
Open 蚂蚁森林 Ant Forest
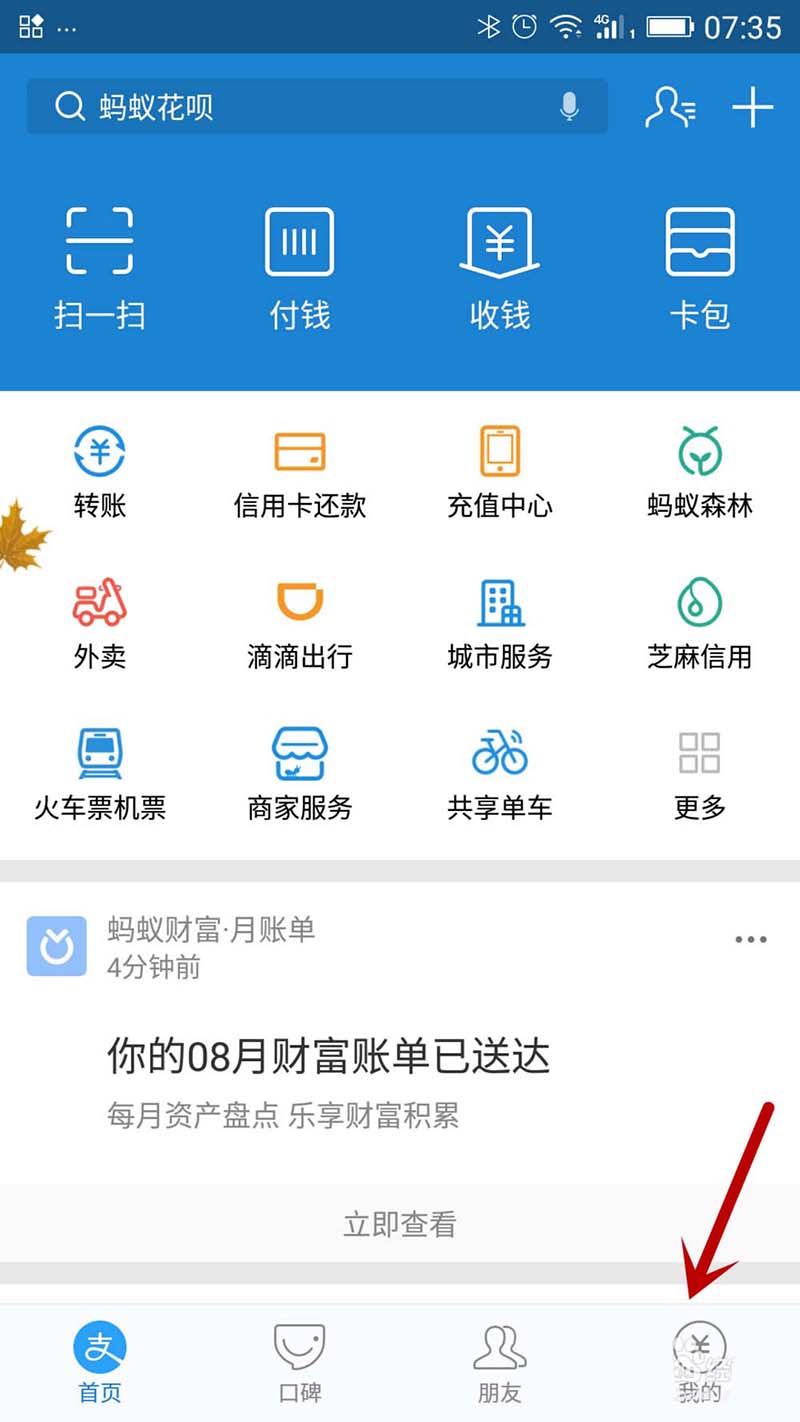(700, 470)
